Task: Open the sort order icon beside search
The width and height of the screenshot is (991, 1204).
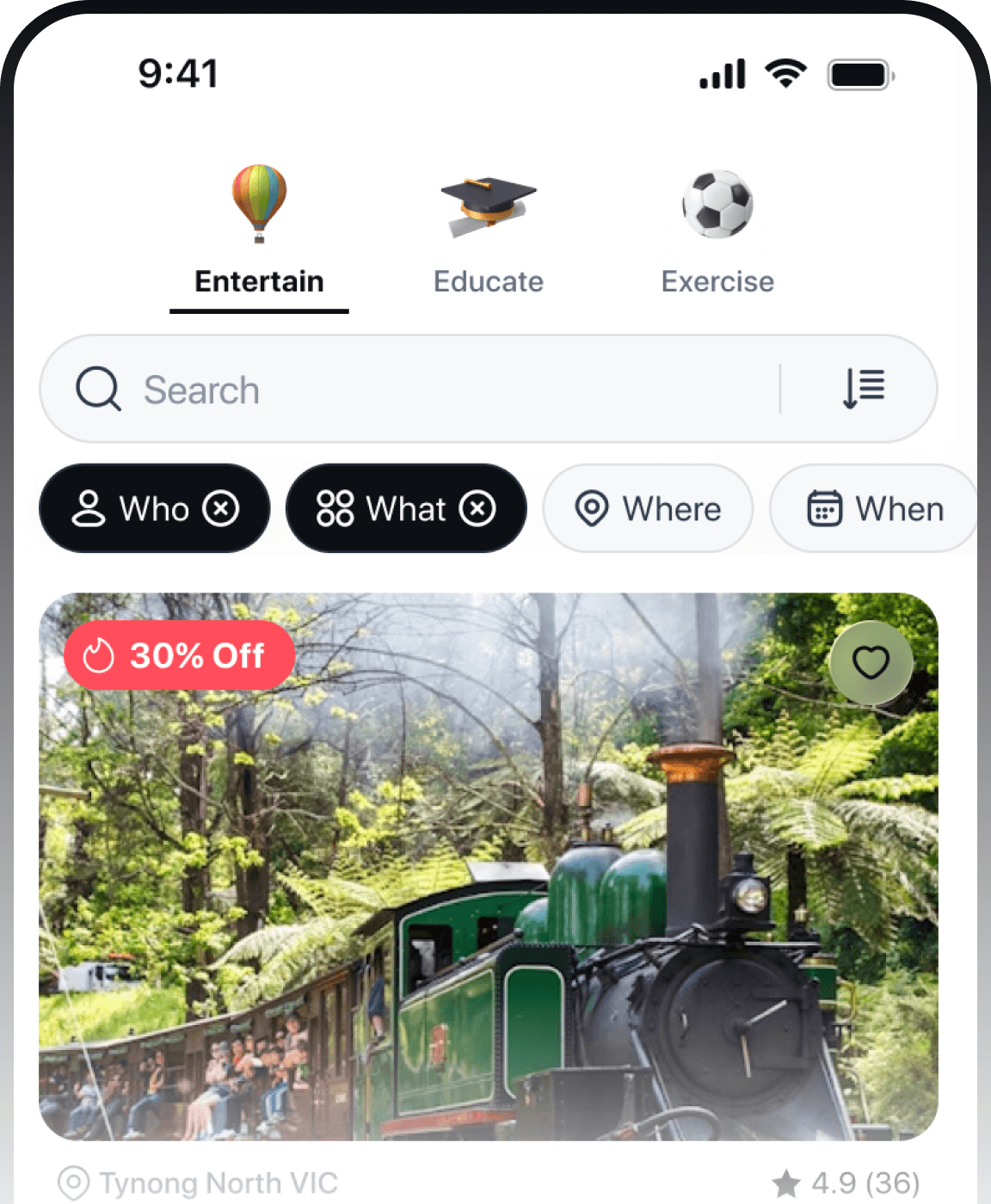Action: (863, 389)
